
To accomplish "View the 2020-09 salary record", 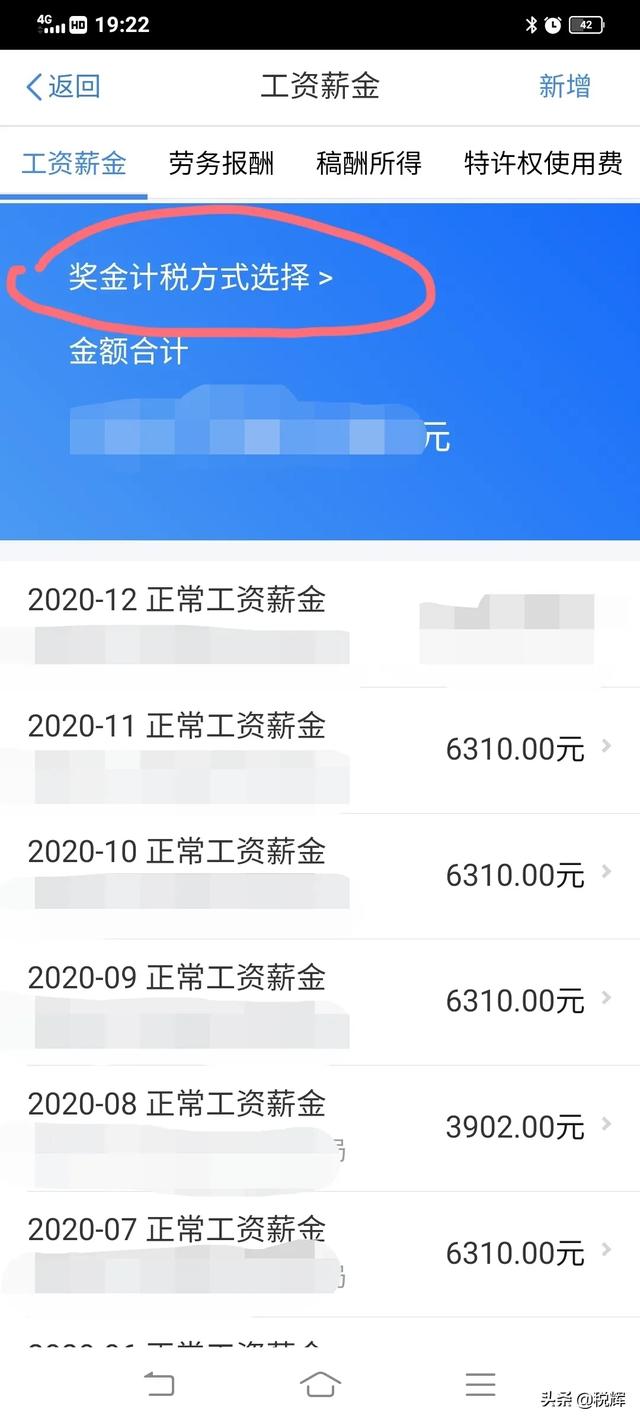I will (x=320, y=1002).
